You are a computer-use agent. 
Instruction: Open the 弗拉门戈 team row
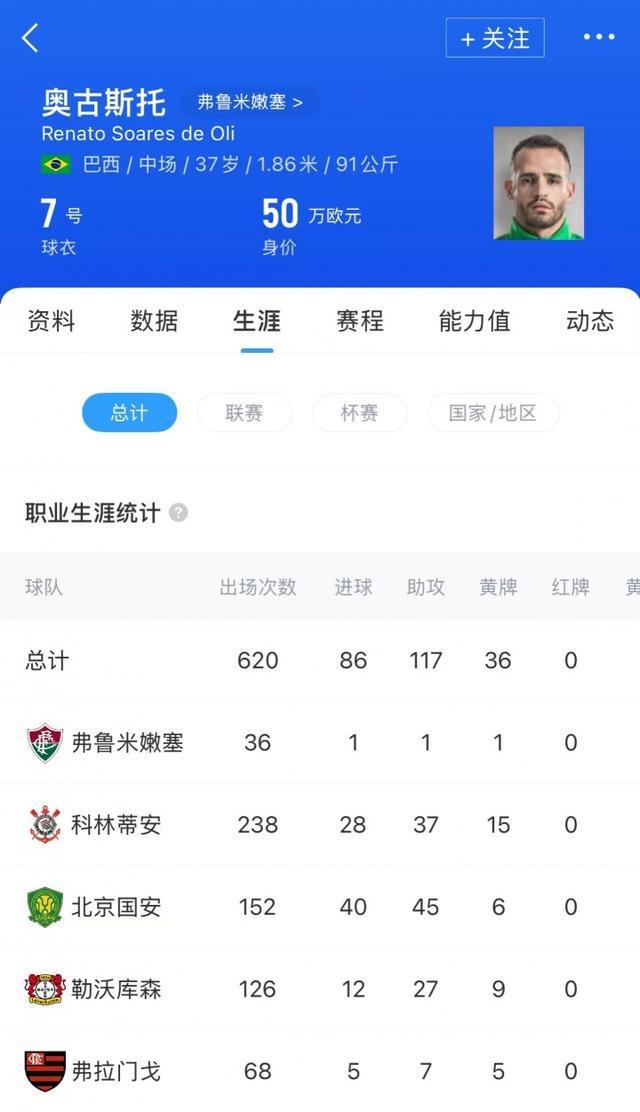(116, 1071)
